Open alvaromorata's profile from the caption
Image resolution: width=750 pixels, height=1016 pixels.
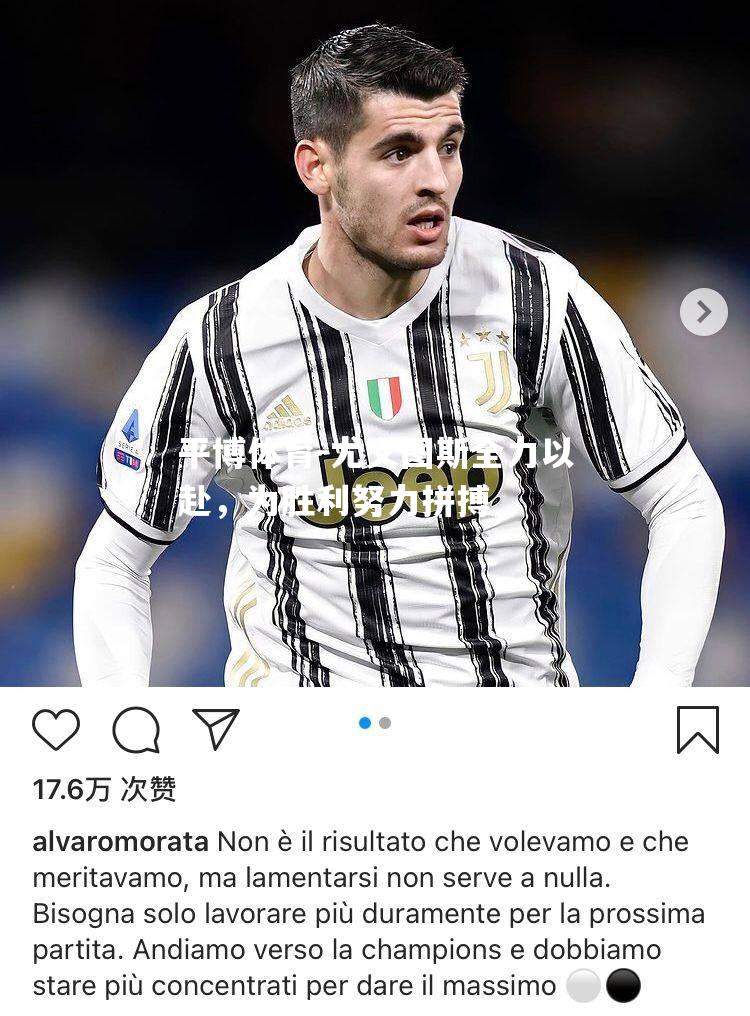coord(120,842)
